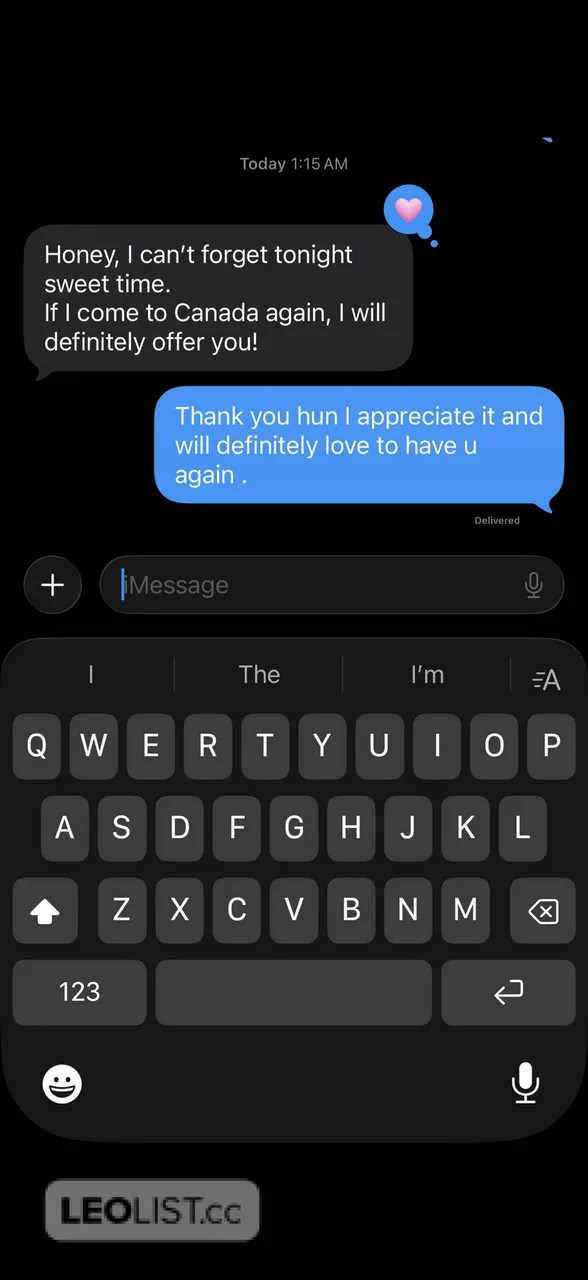Viewport: 588px width, 1280px height.
Task: Hit the backspace key
Action: (542, 910)
